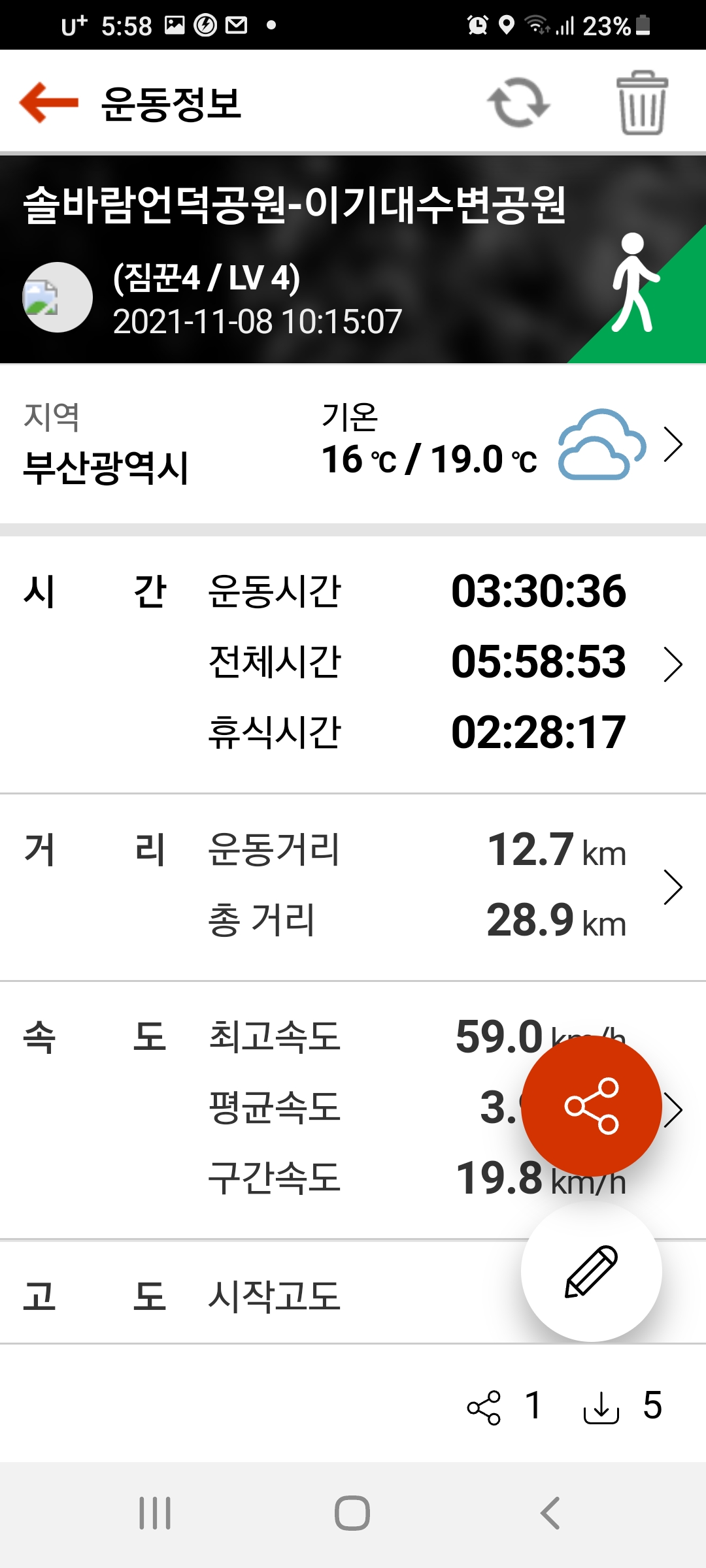Open weather details for 부산광역시
The image size is (706, 1568).
point(673,445)
